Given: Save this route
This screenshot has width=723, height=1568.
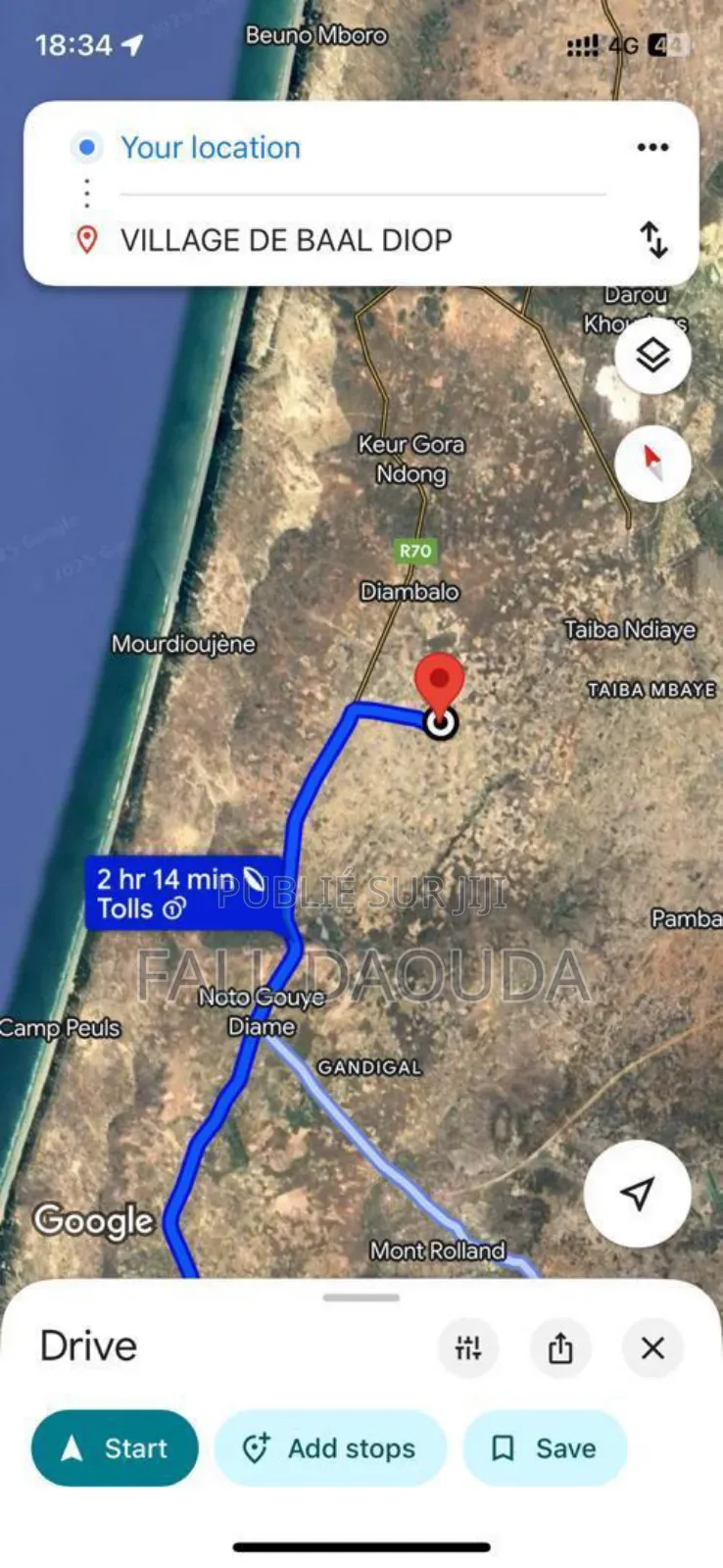Looking at the screenshot, I should [545, 1448].
